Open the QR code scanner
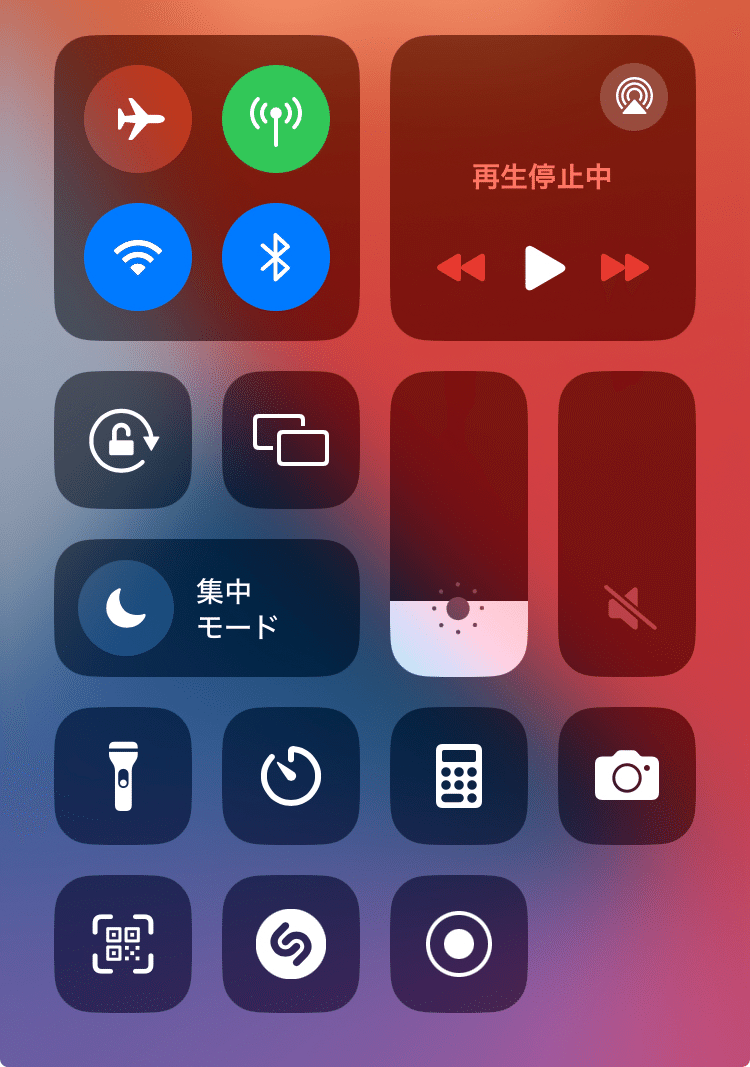Screen dimensions: 750x1067 point(123,944)
